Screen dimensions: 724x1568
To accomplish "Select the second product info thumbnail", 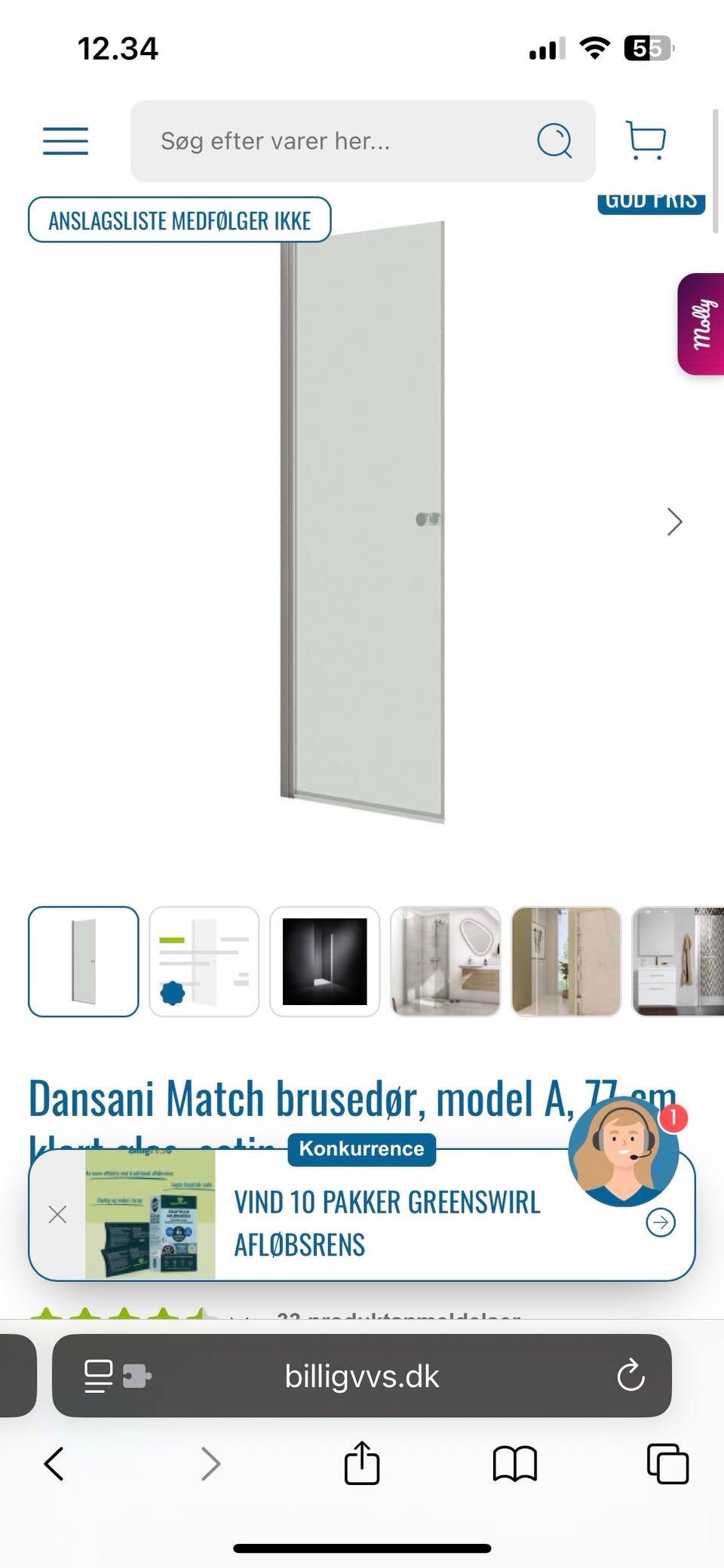I will (x=204, y=961).
